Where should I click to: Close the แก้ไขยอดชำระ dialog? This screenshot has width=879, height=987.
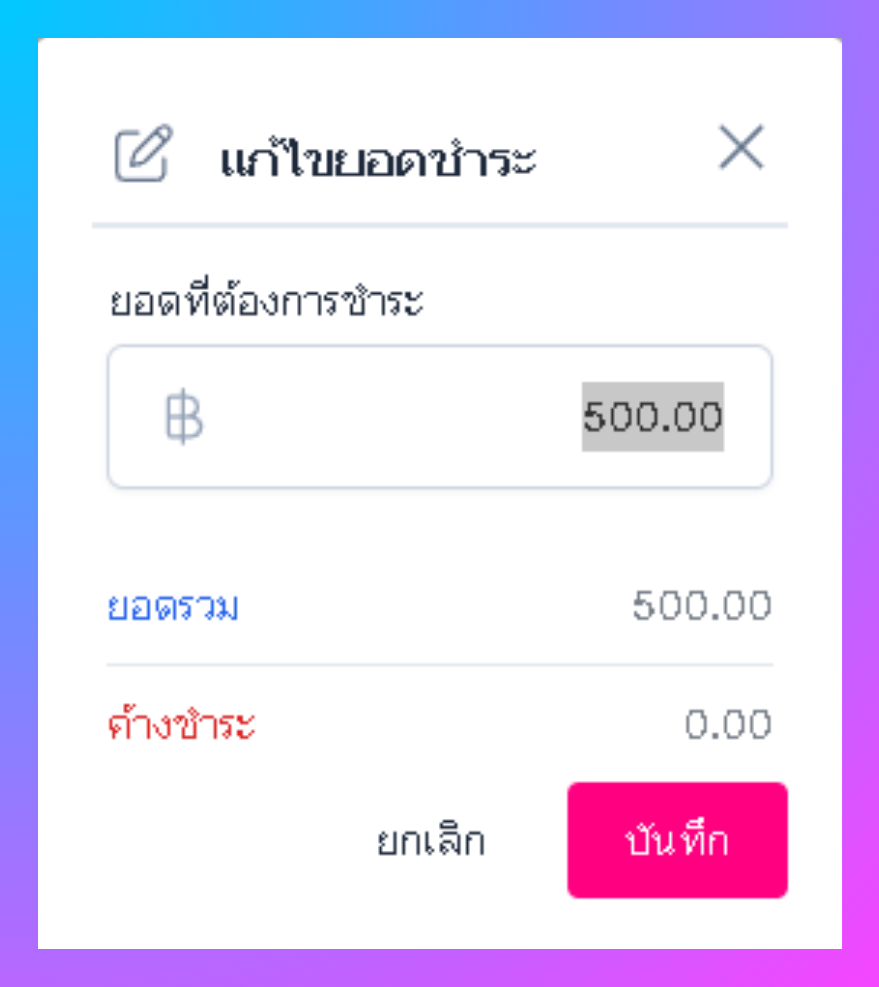click(x=741, y=150)
